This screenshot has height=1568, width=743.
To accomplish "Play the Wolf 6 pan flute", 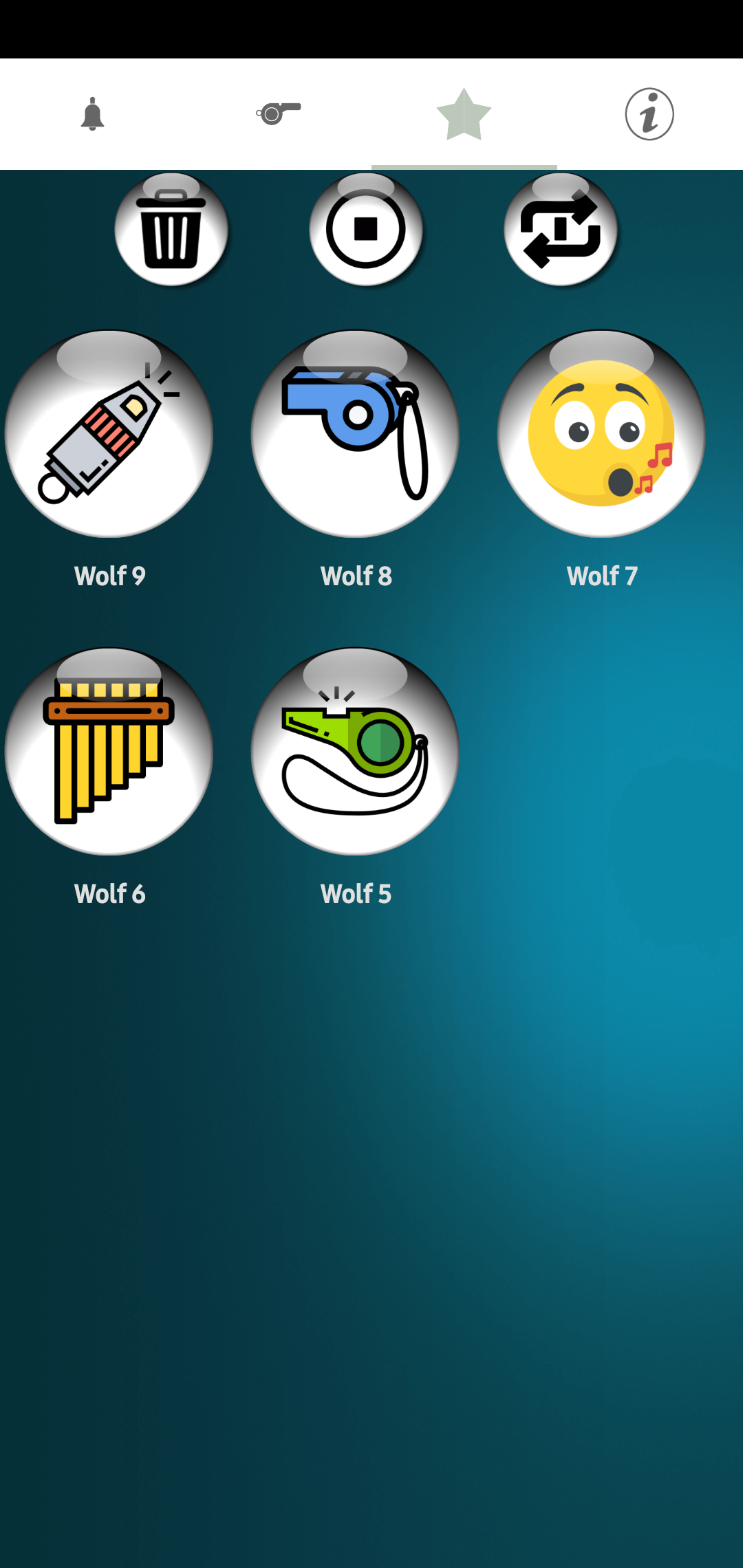I will tap(109, 752).
